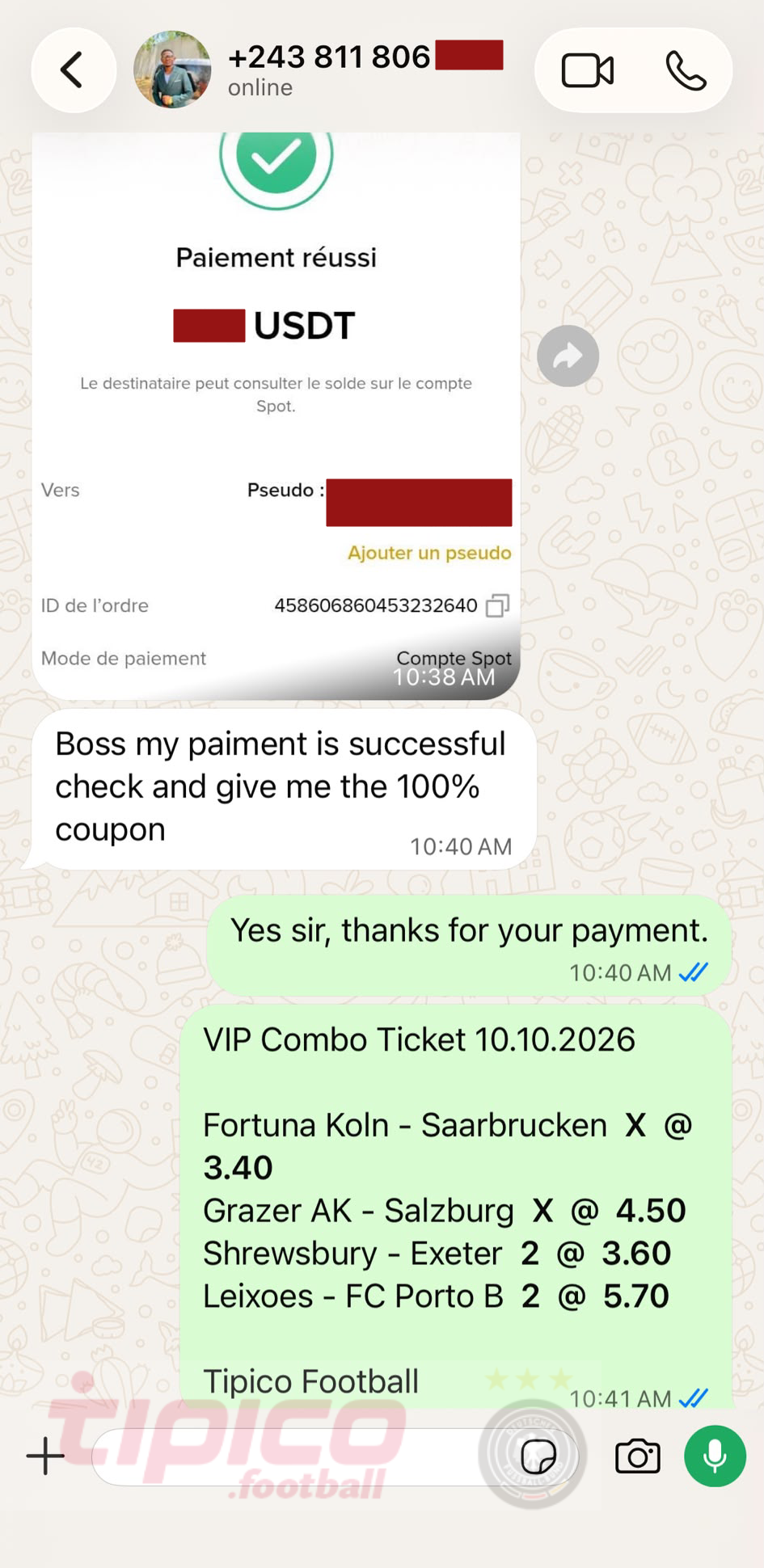764x1568 pixels.
Task: Open the attachments plus menu
Action: coord(46,1456)
